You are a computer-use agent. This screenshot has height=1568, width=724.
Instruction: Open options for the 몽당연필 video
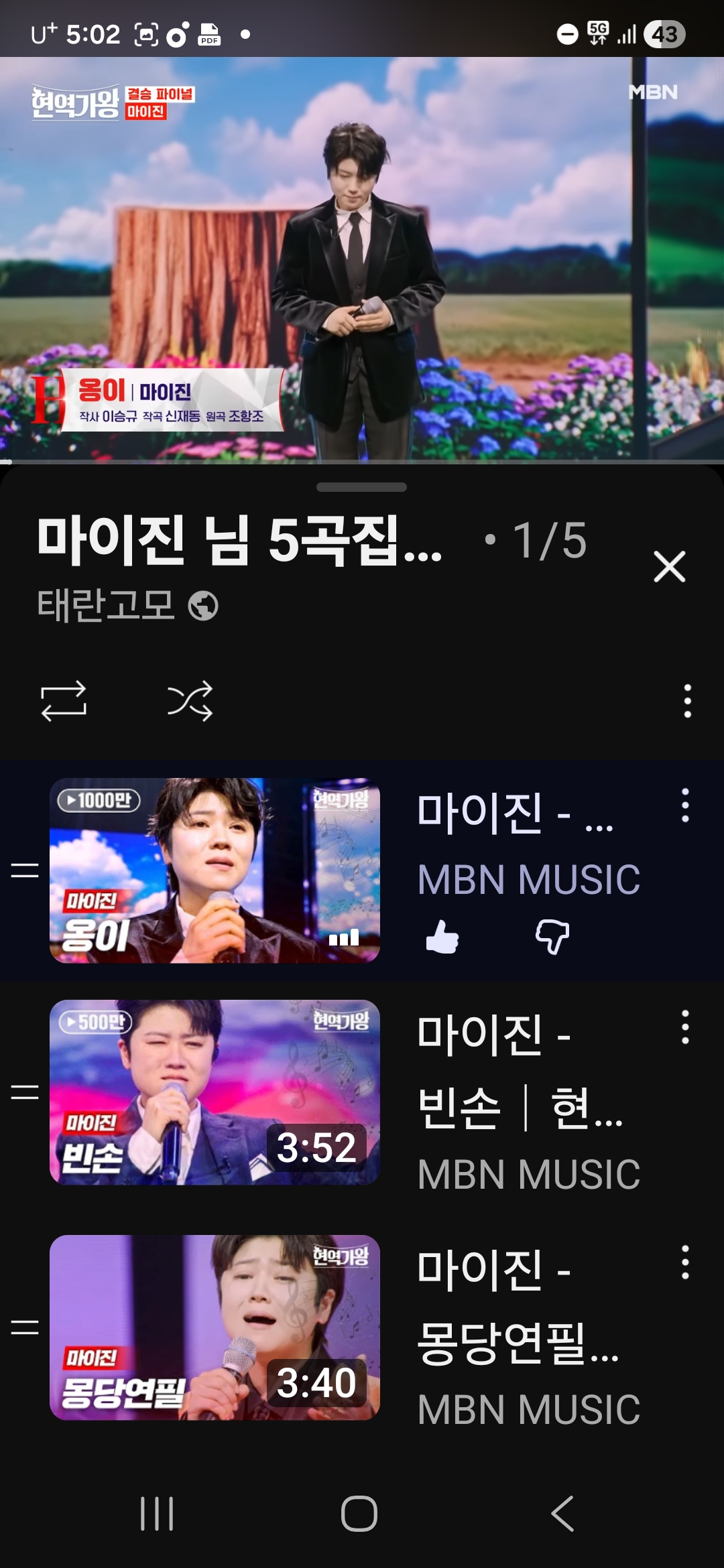pyautogui.click(x=684, y=1262)
